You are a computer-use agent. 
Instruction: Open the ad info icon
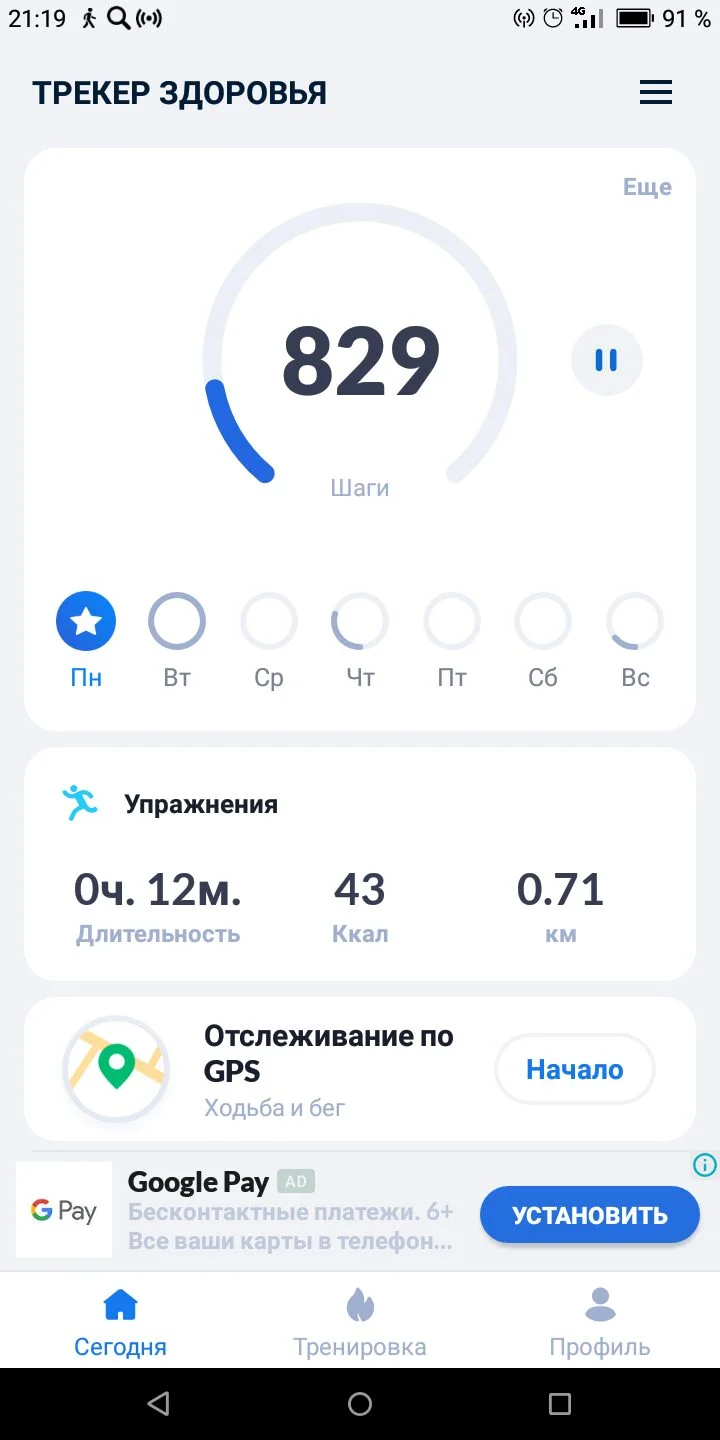click(x=705, y=1165)
